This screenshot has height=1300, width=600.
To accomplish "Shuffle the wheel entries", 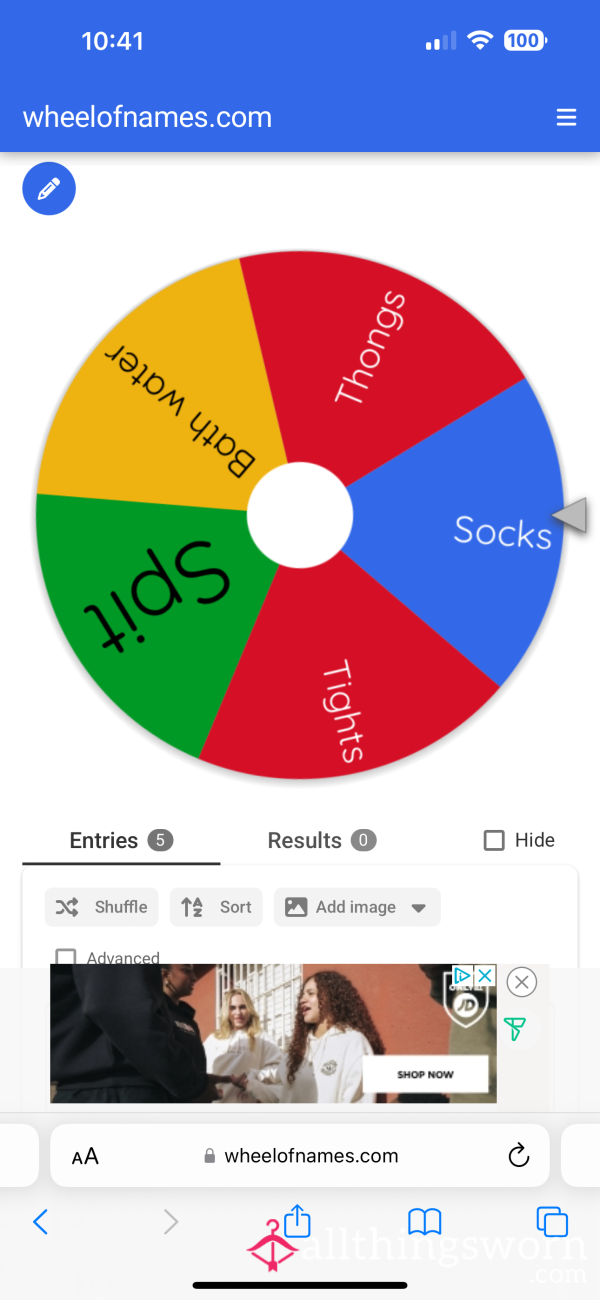I will (102, 907).
